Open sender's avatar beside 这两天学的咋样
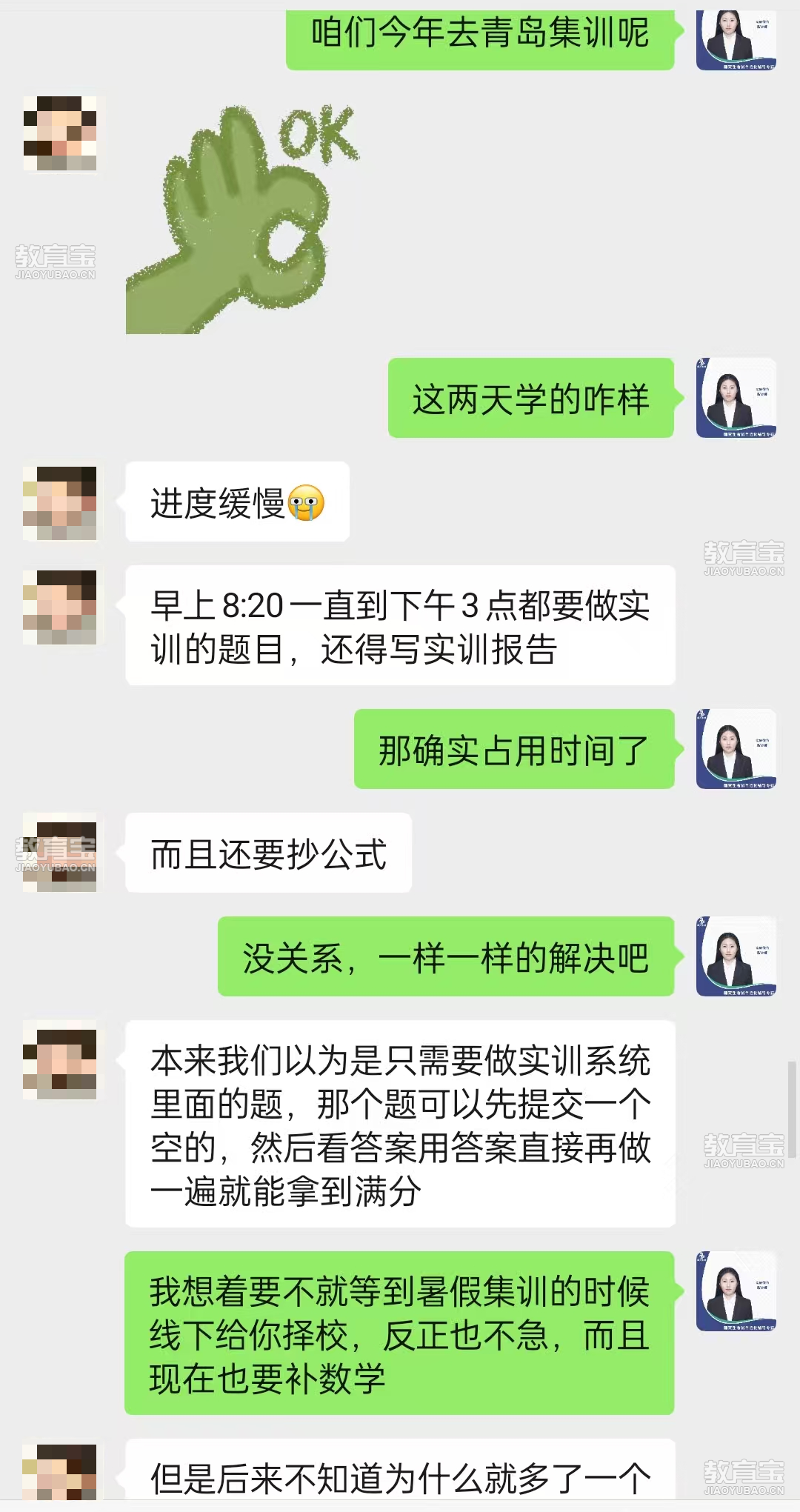 736,398
